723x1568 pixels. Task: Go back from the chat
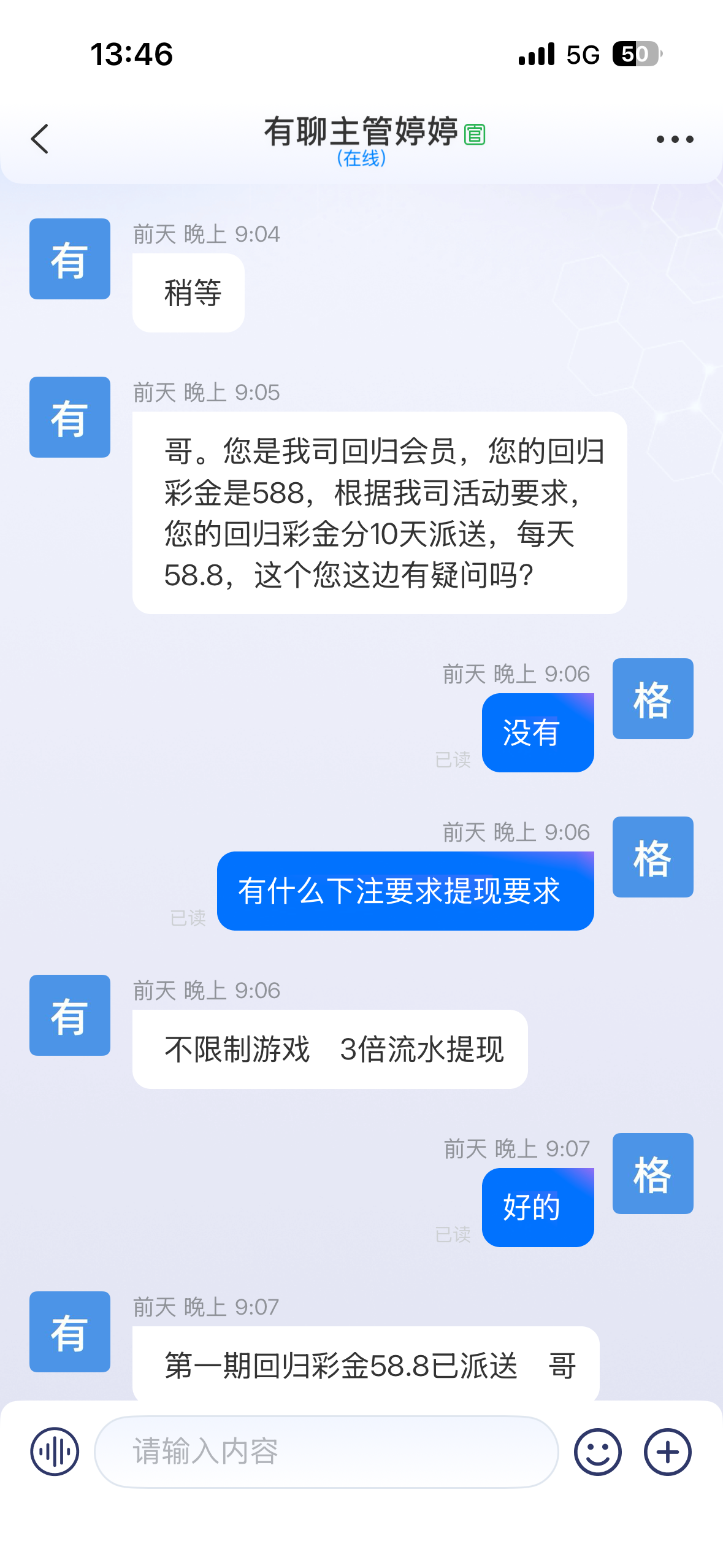[40, 139]
